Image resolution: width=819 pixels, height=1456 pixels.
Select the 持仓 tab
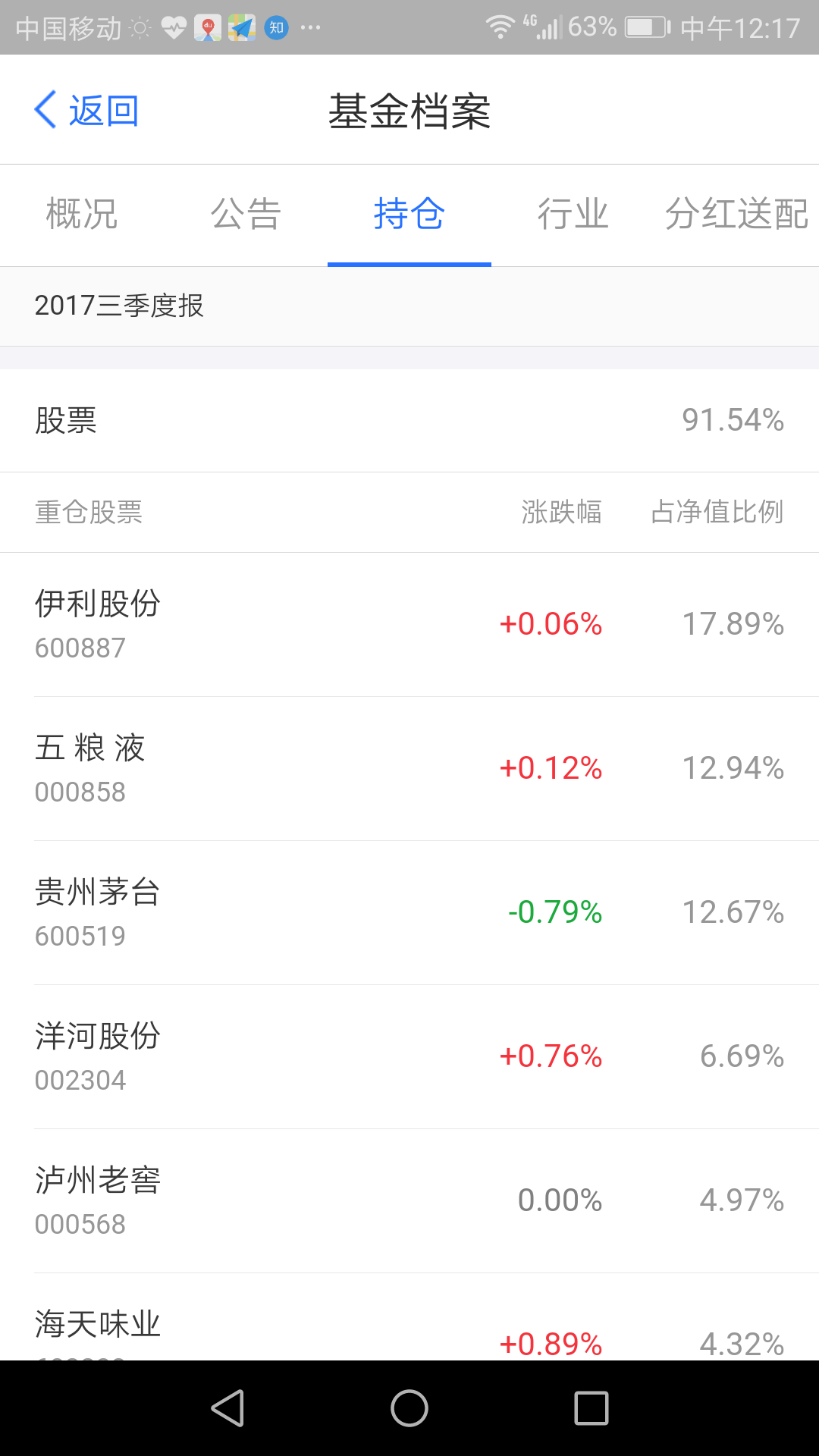(x=409, y=214)
